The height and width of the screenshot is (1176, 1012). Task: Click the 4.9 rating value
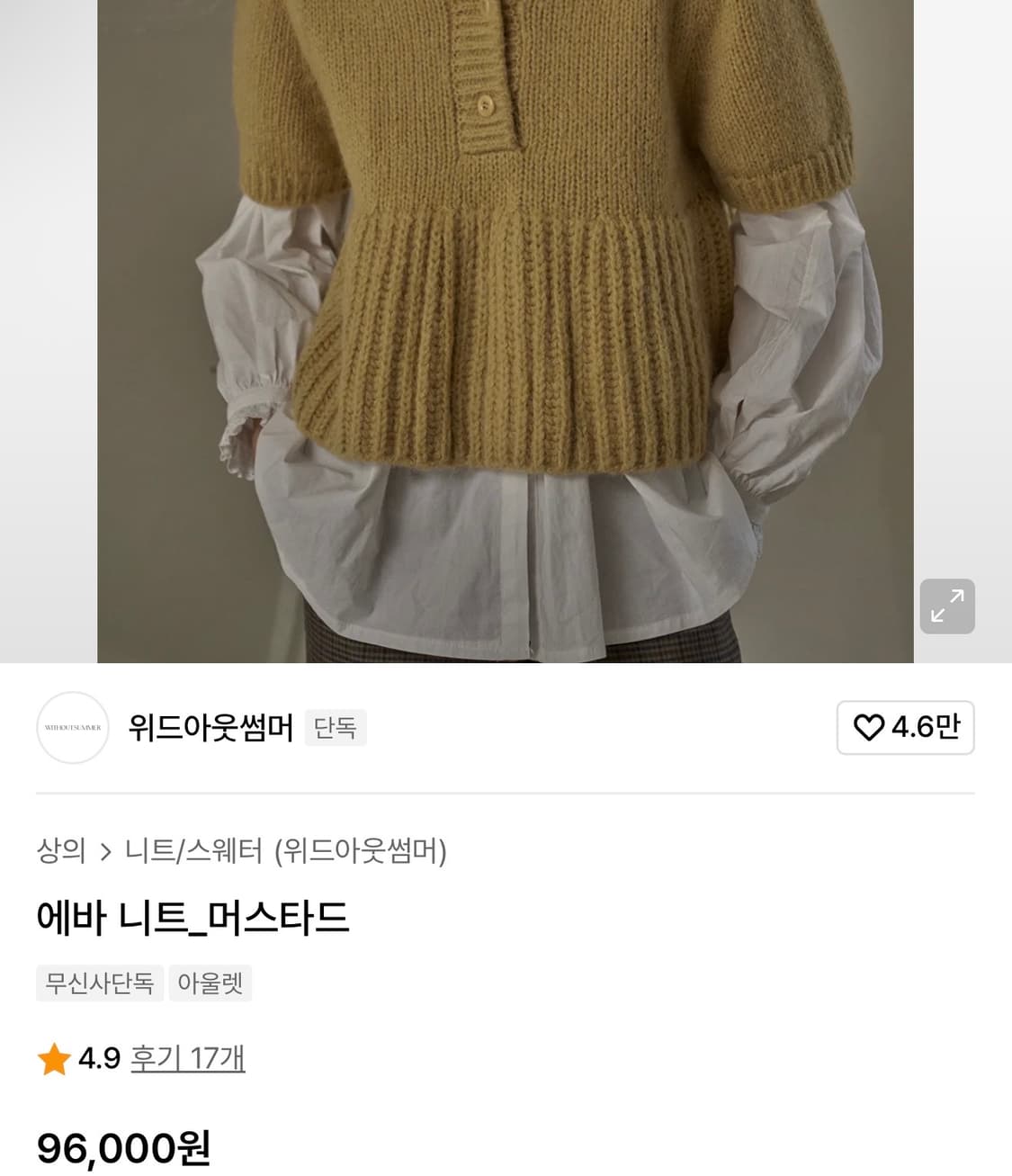tap(101, 1062)
